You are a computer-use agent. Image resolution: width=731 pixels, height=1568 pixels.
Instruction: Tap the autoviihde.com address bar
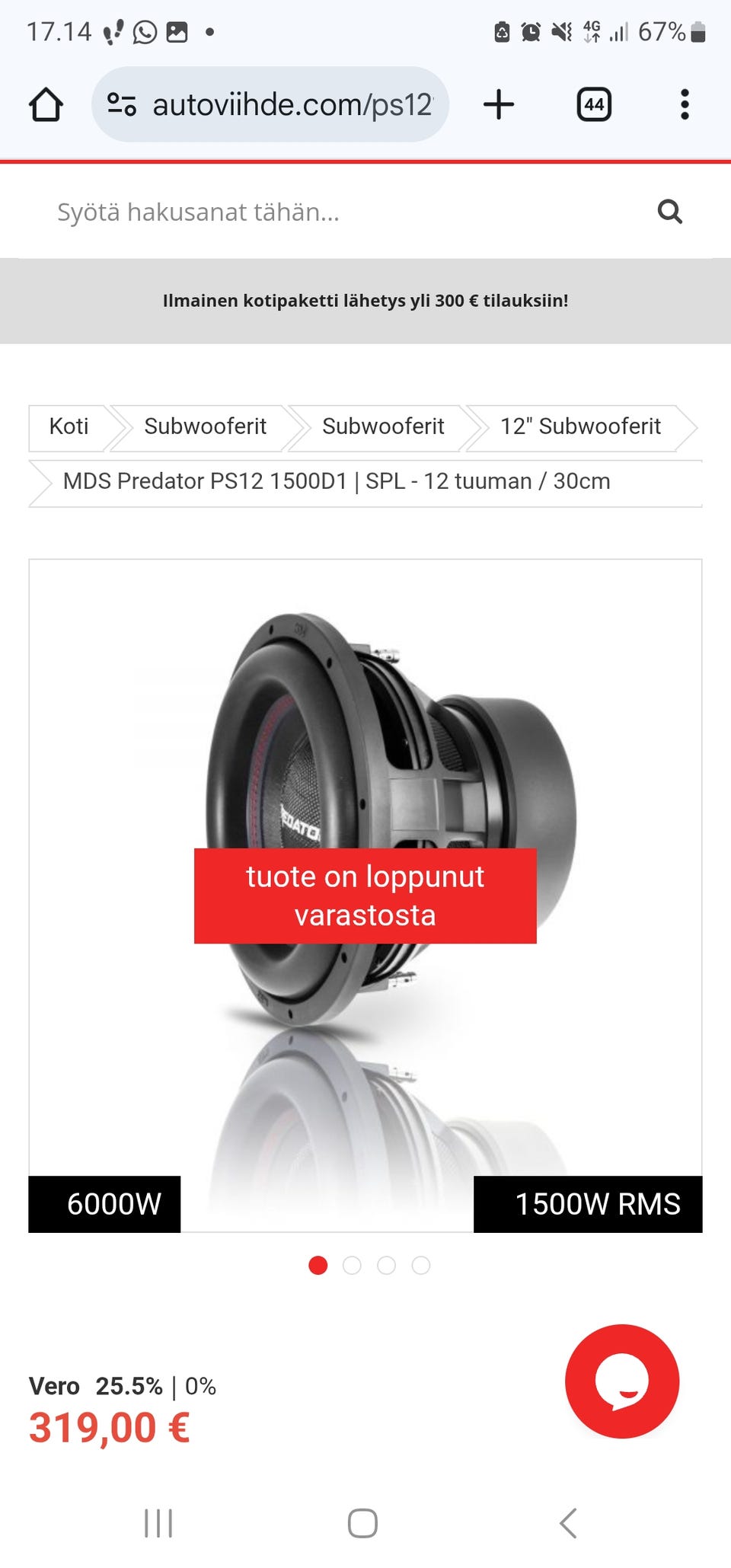[270, 104]
